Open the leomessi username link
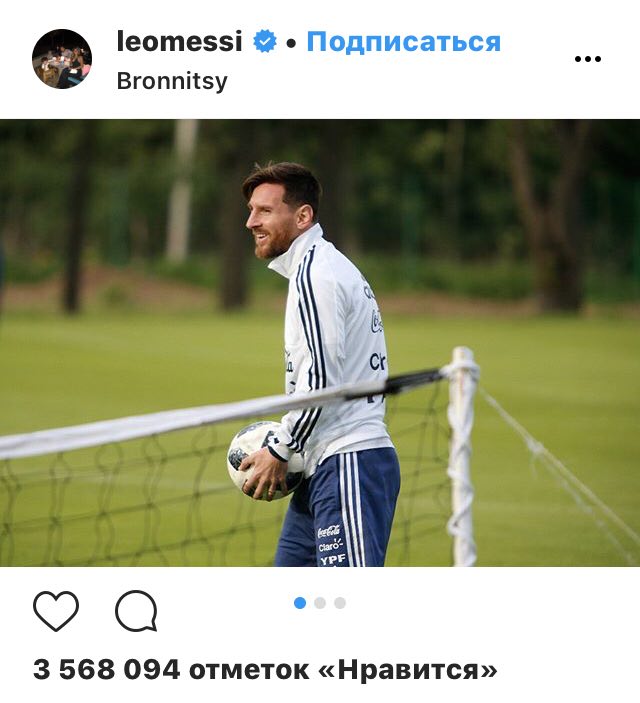640x703 pixels. tap(179, 42)
